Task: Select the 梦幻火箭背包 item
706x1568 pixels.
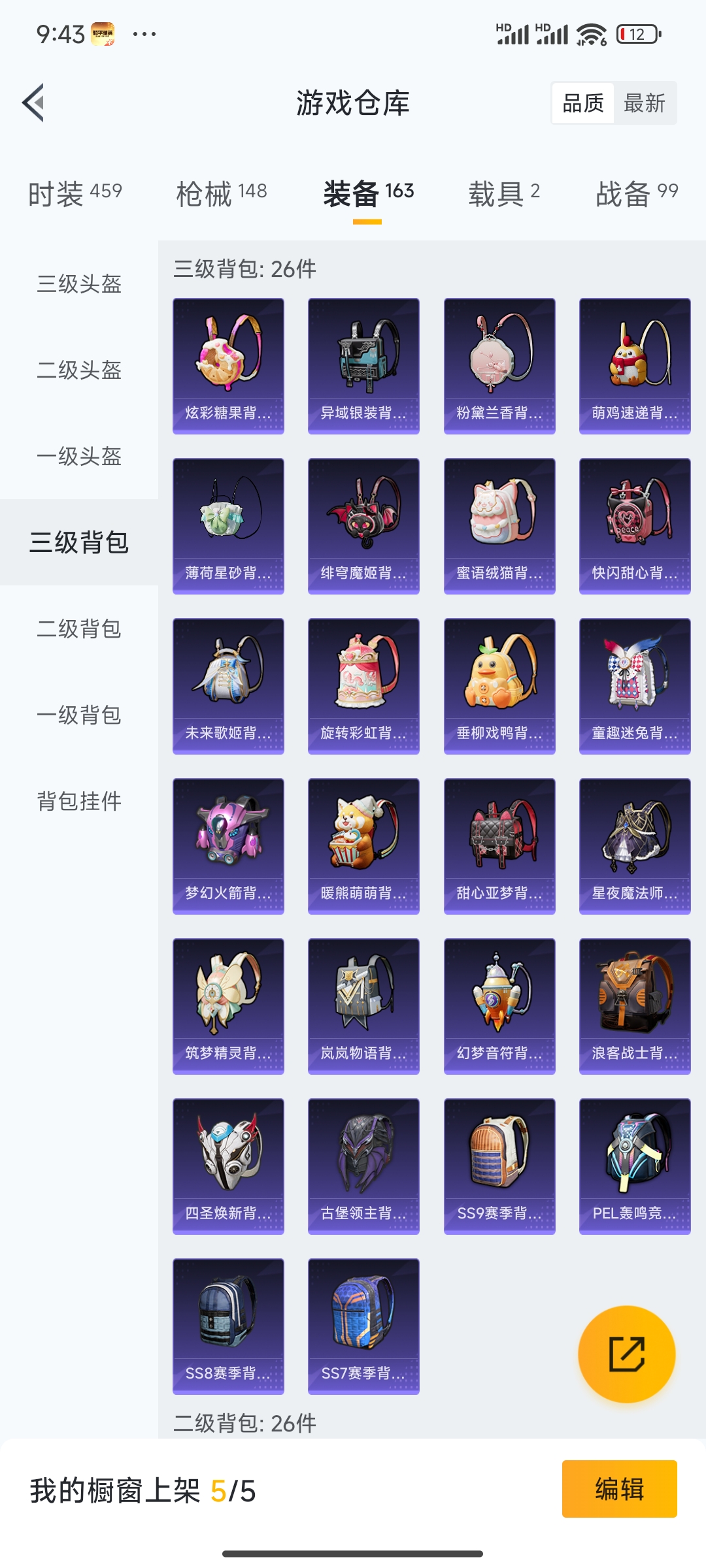Action: (x=228, y=843)
